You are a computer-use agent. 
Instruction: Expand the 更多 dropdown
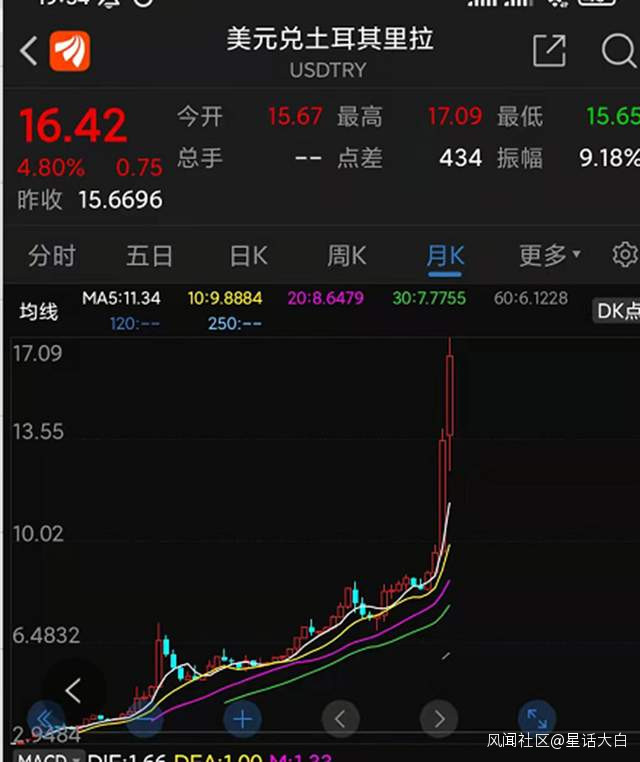[549, 256]
